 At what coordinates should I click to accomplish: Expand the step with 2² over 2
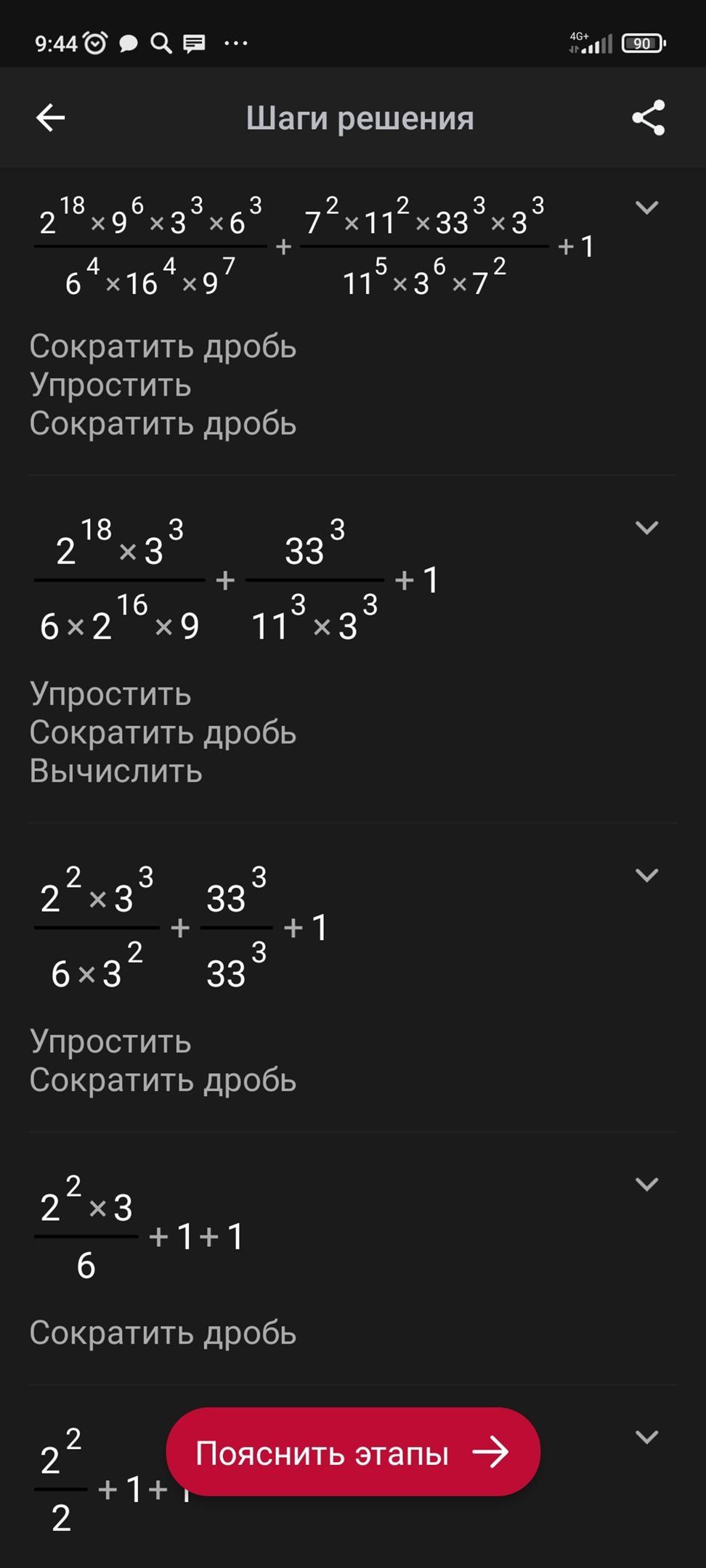coord(646,1437)
